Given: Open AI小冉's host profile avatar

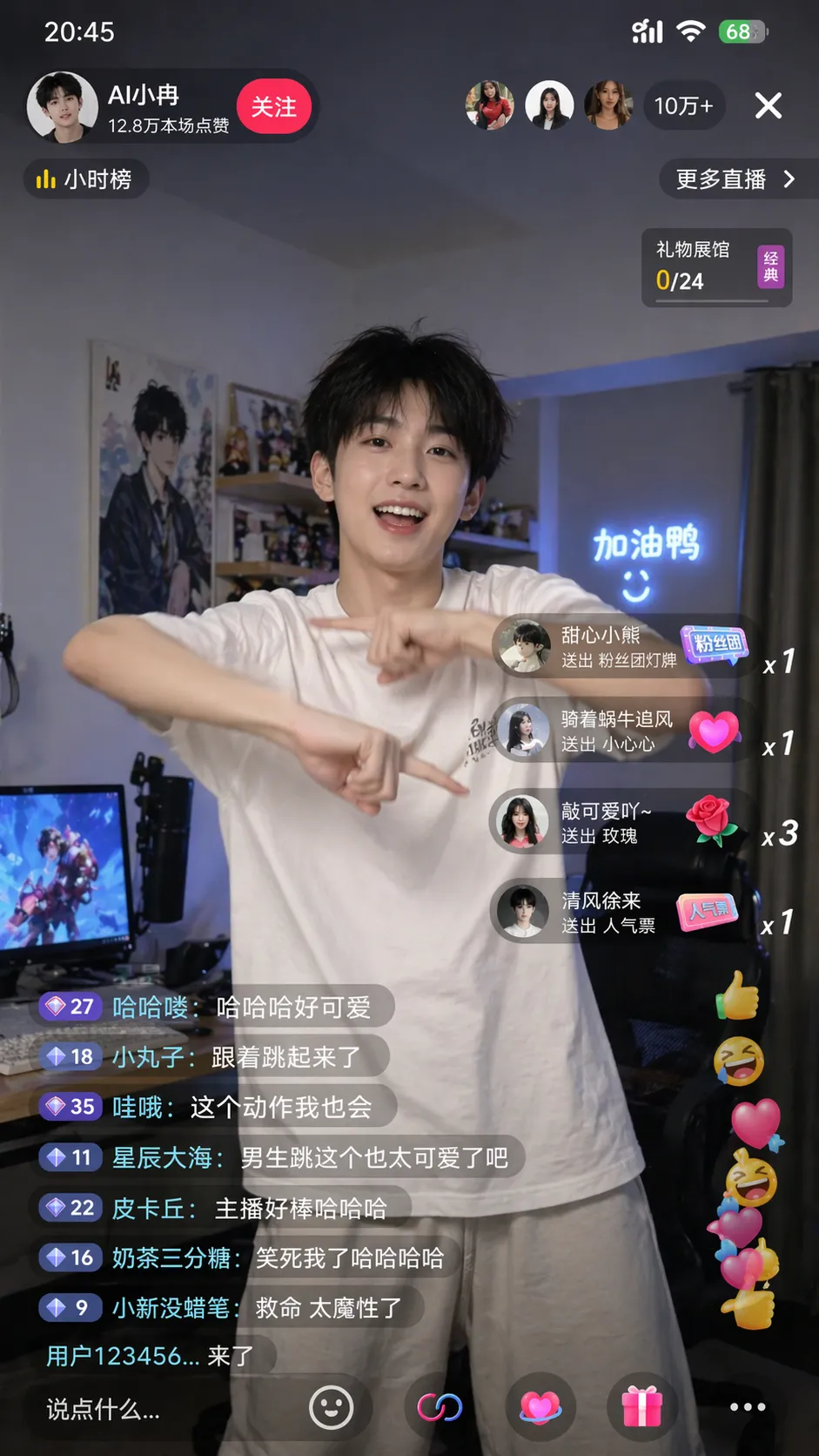Looking at the screenshot, I should (61, 106).
